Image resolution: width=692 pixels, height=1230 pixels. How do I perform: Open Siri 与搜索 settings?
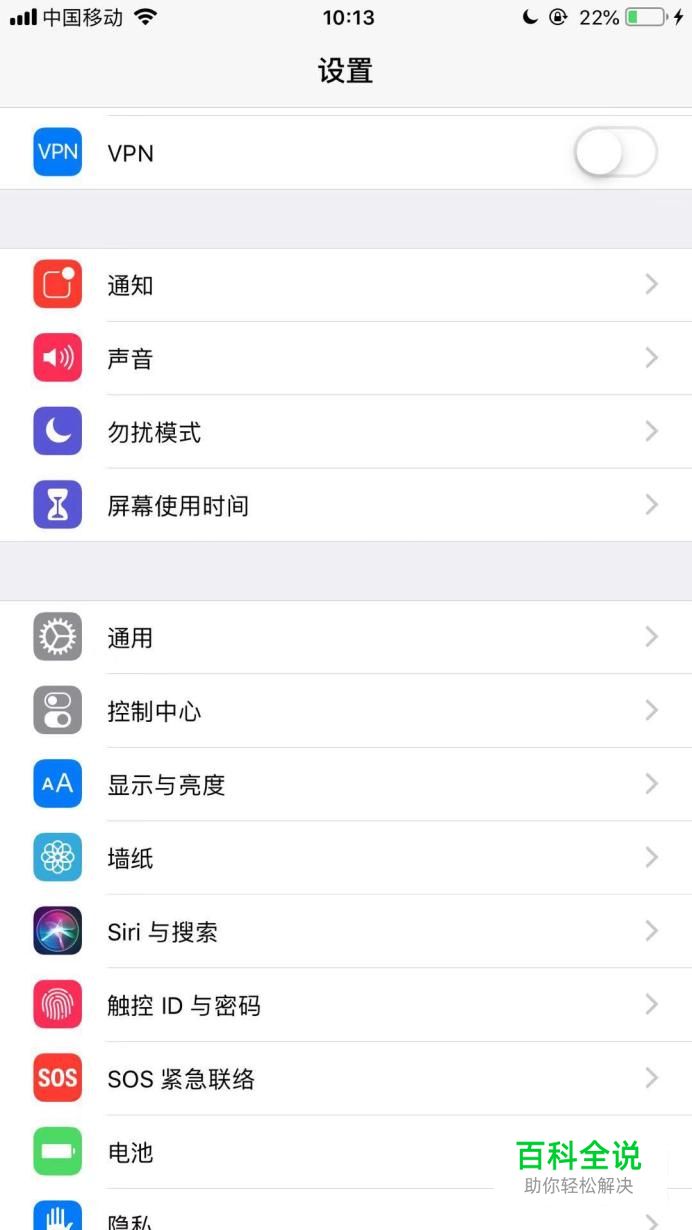click(x=345, y=931)
